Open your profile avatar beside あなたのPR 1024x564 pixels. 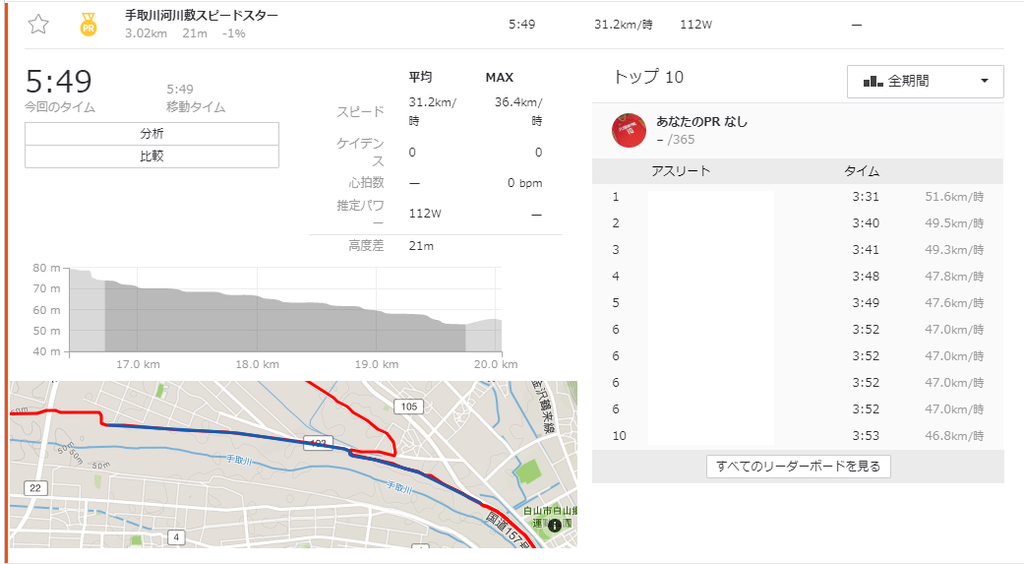[630, 131]
